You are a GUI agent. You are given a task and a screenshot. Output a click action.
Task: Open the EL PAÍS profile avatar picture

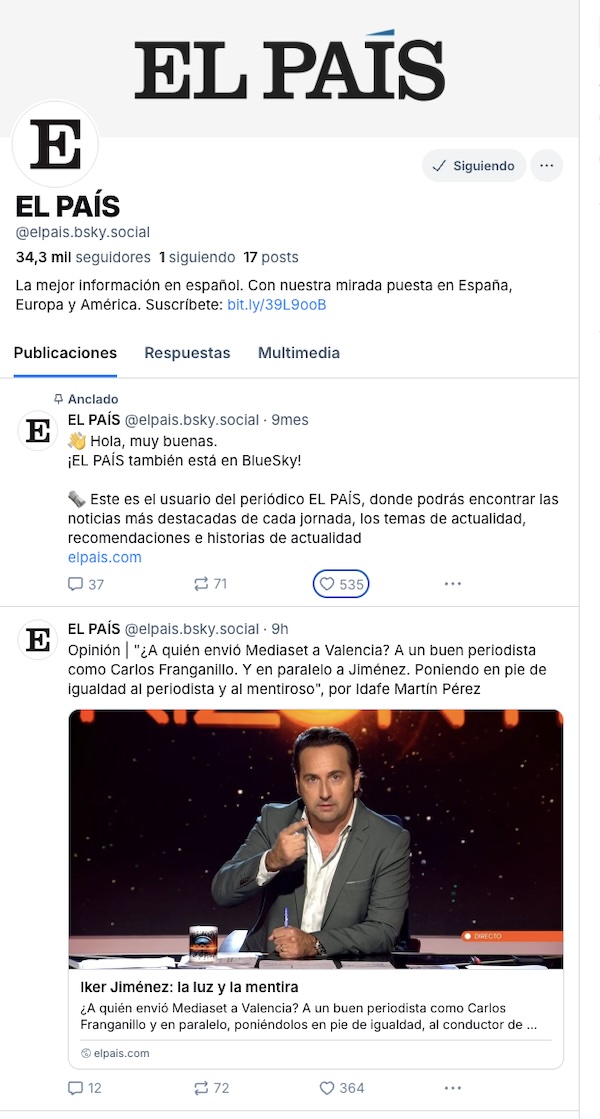[56, 145]
